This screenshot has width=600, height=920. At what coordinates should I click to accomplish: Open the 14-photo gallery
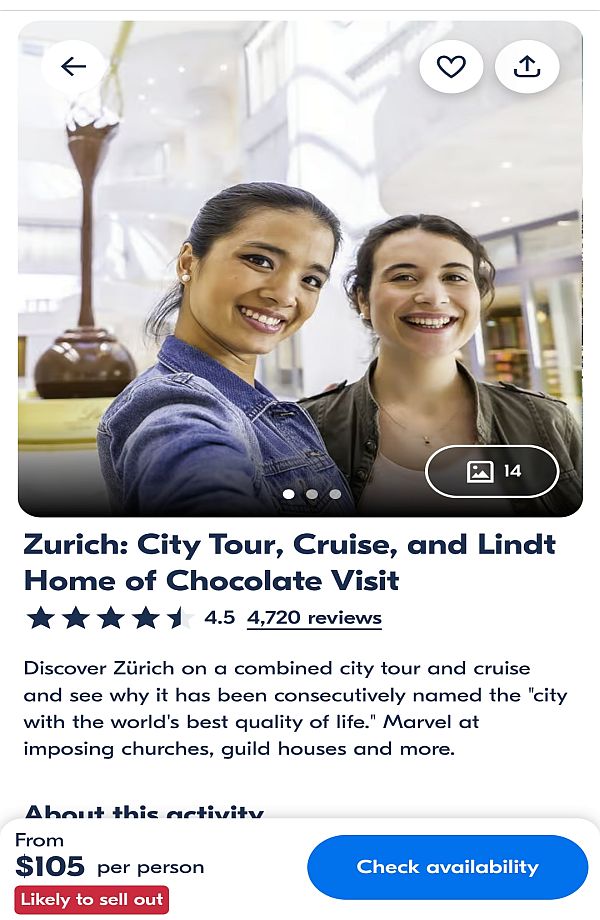pyautogui.click(x=492, y=471)
